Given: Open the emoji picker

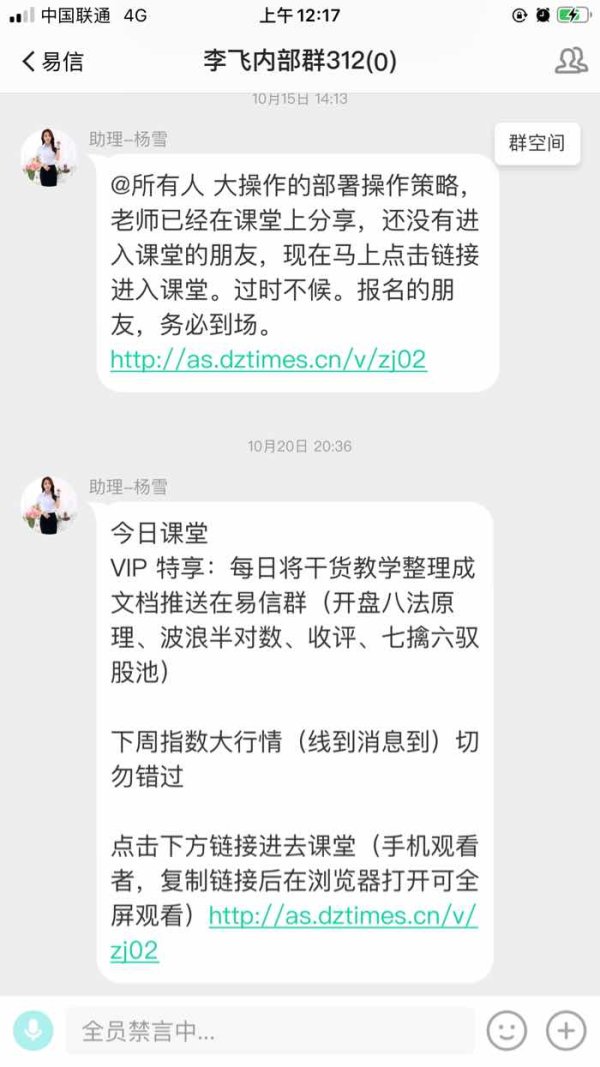Looking at the screenshot, I should pyautogui.click(x=507, y=1030).
